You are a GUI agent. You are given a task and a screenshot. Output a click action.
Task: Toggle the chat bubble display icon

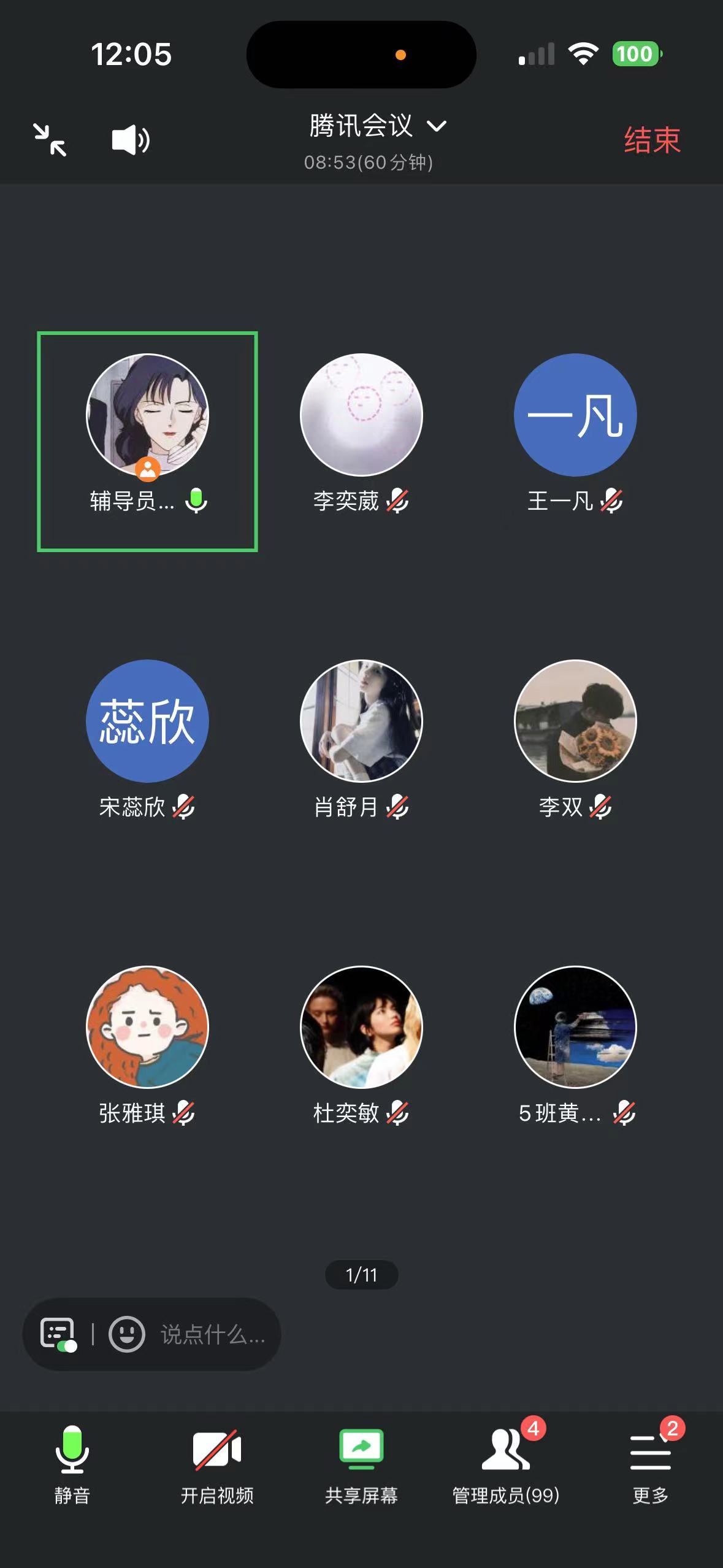click(58, 1334)
